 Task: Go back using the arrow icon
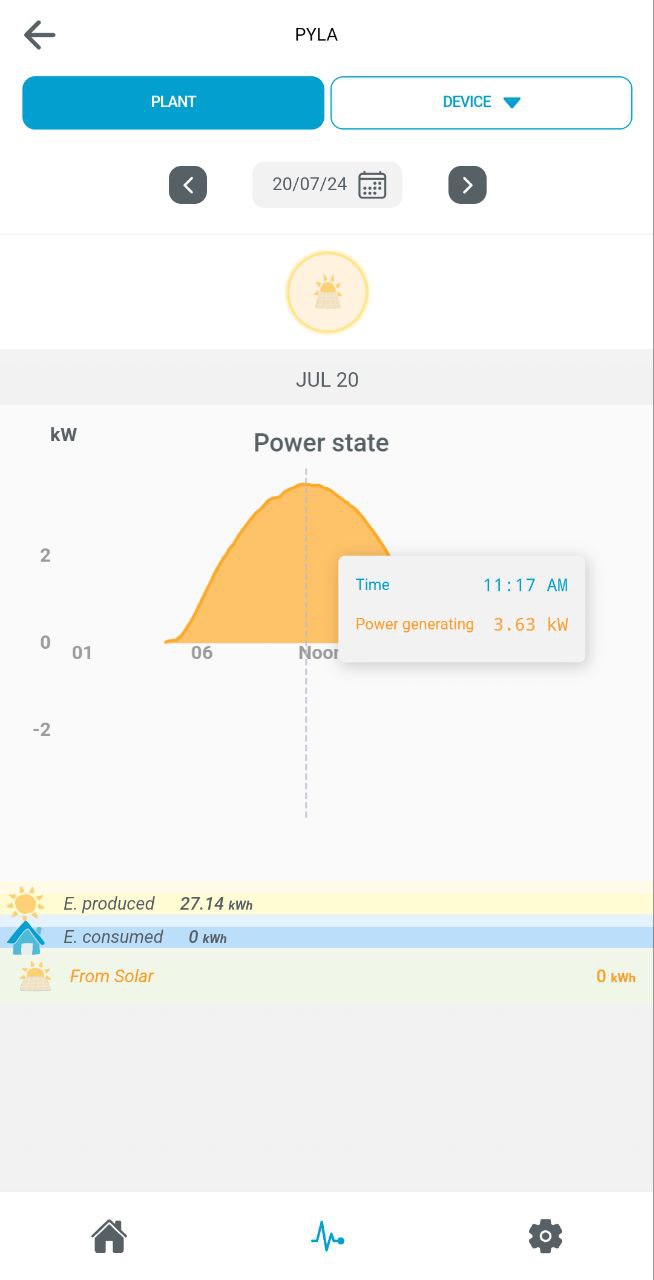click(x=40, y=35)
